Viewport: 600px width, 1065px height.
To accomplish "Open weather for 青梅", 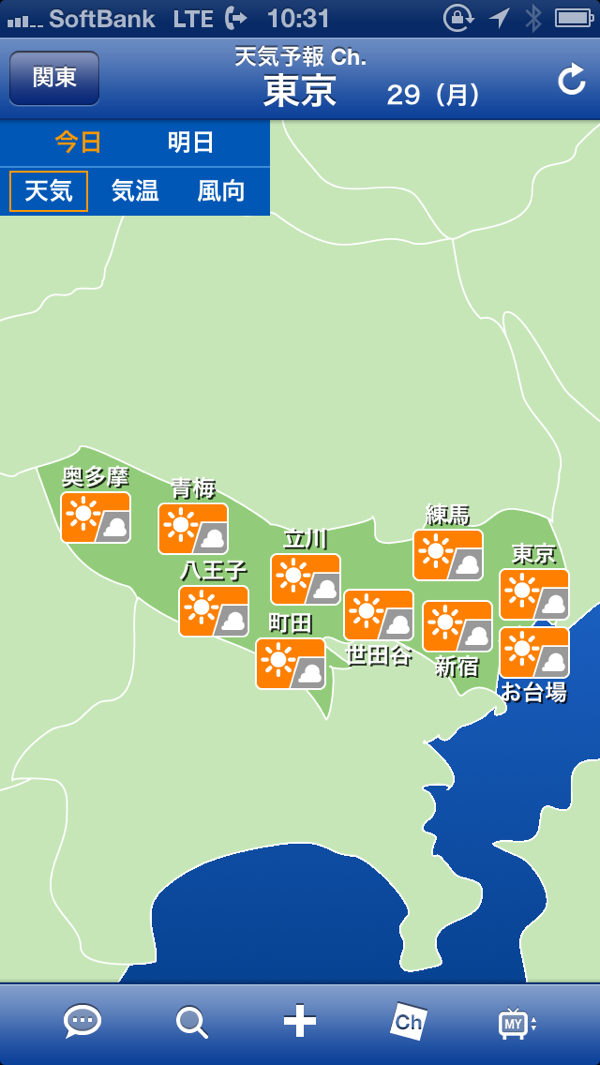I will click(193, 528).
